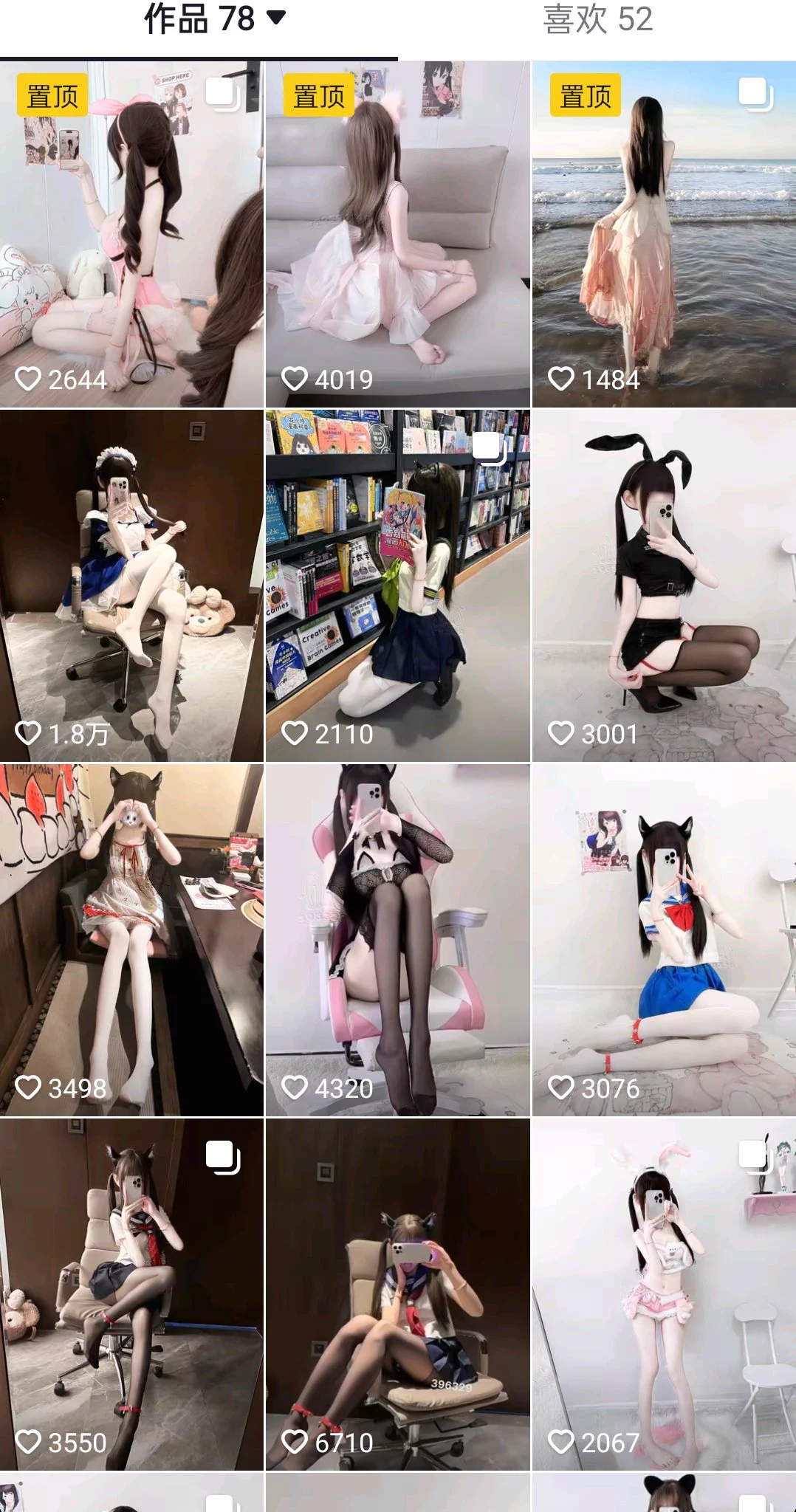The height and width of the screenshot is (1512, 796).
Task: Open the post with 4320 likes
Action: pyautogui.click(x=397, y=940)
